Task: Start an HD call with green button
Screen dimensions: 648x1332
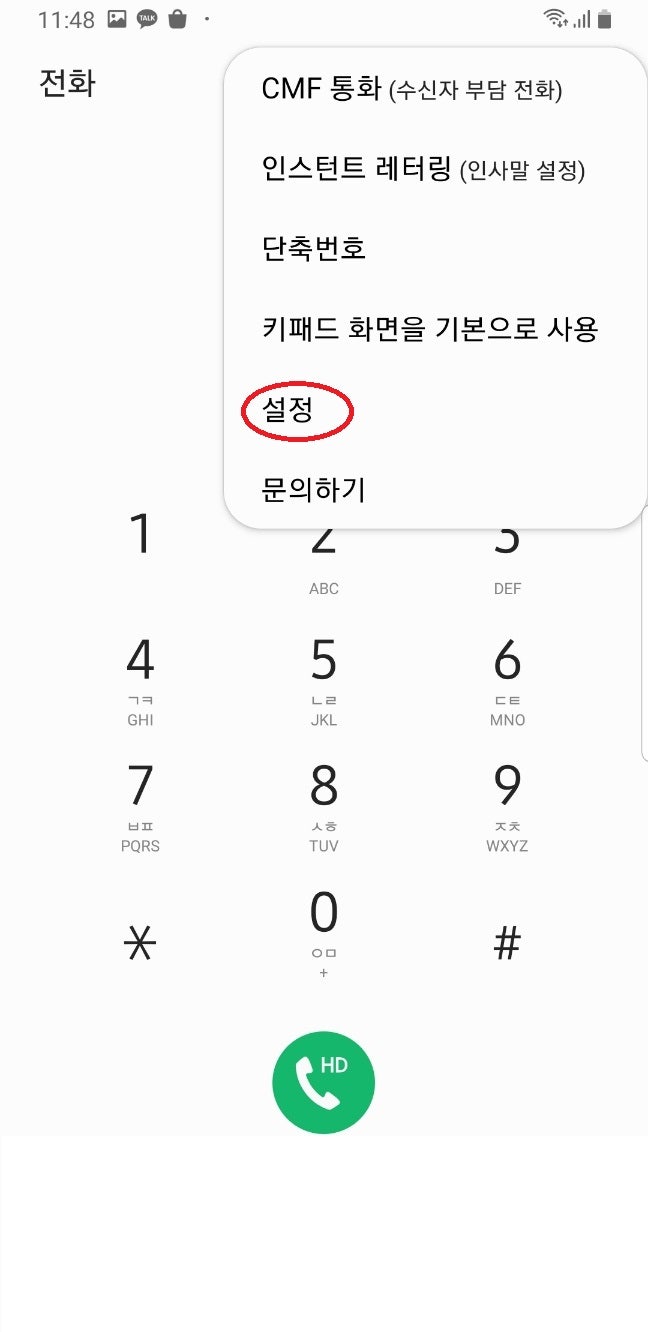Action: point(323,1083)
